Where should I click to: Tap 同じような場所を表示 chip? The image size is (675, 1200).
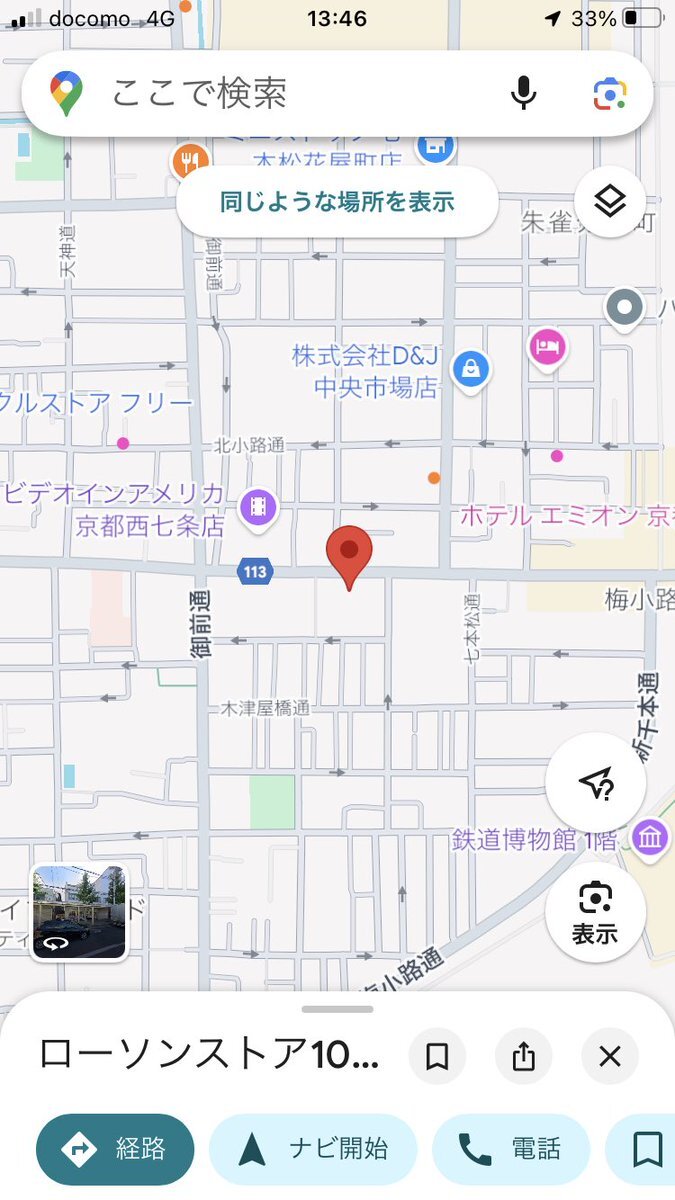click(x=337, y=202)
